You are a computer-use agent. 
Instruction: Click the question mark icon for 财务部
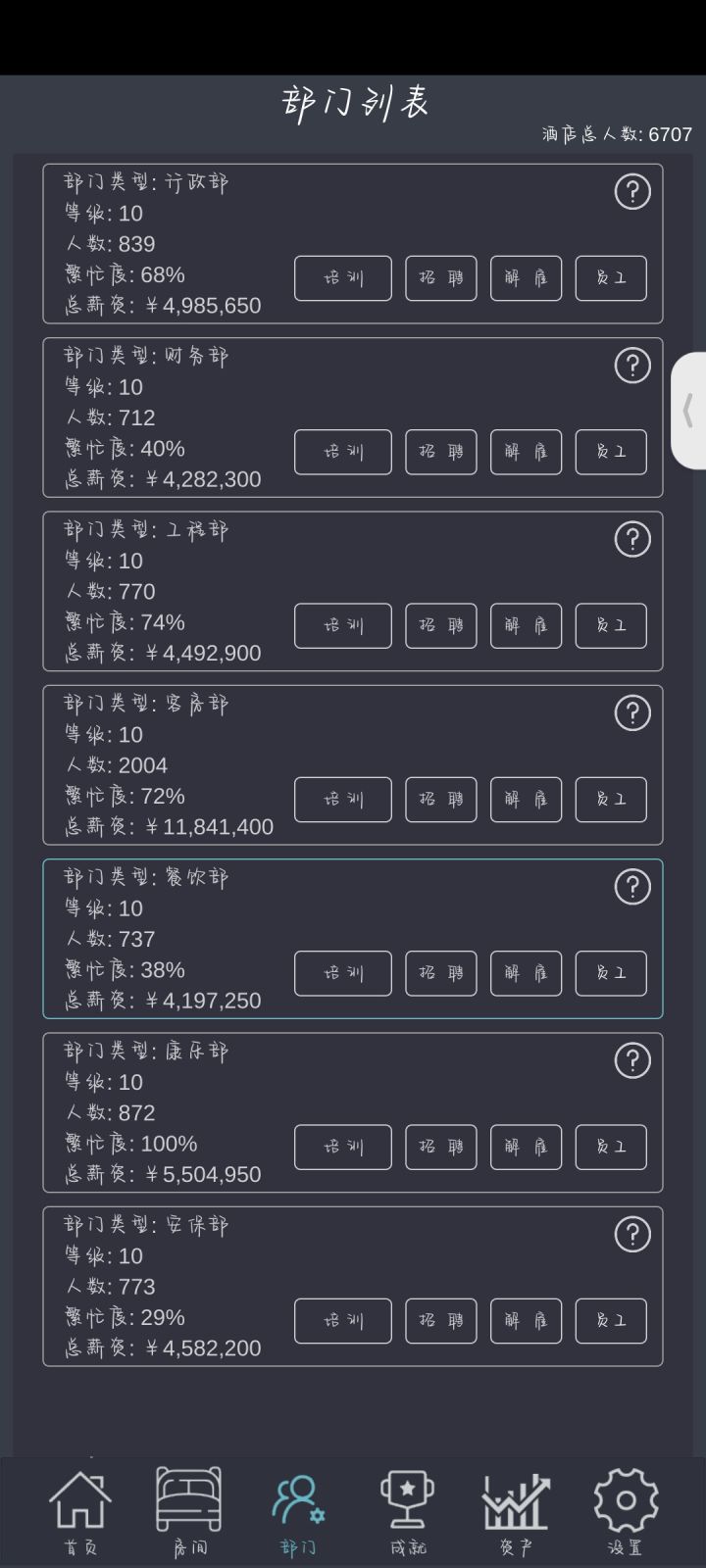click(632, 365)
